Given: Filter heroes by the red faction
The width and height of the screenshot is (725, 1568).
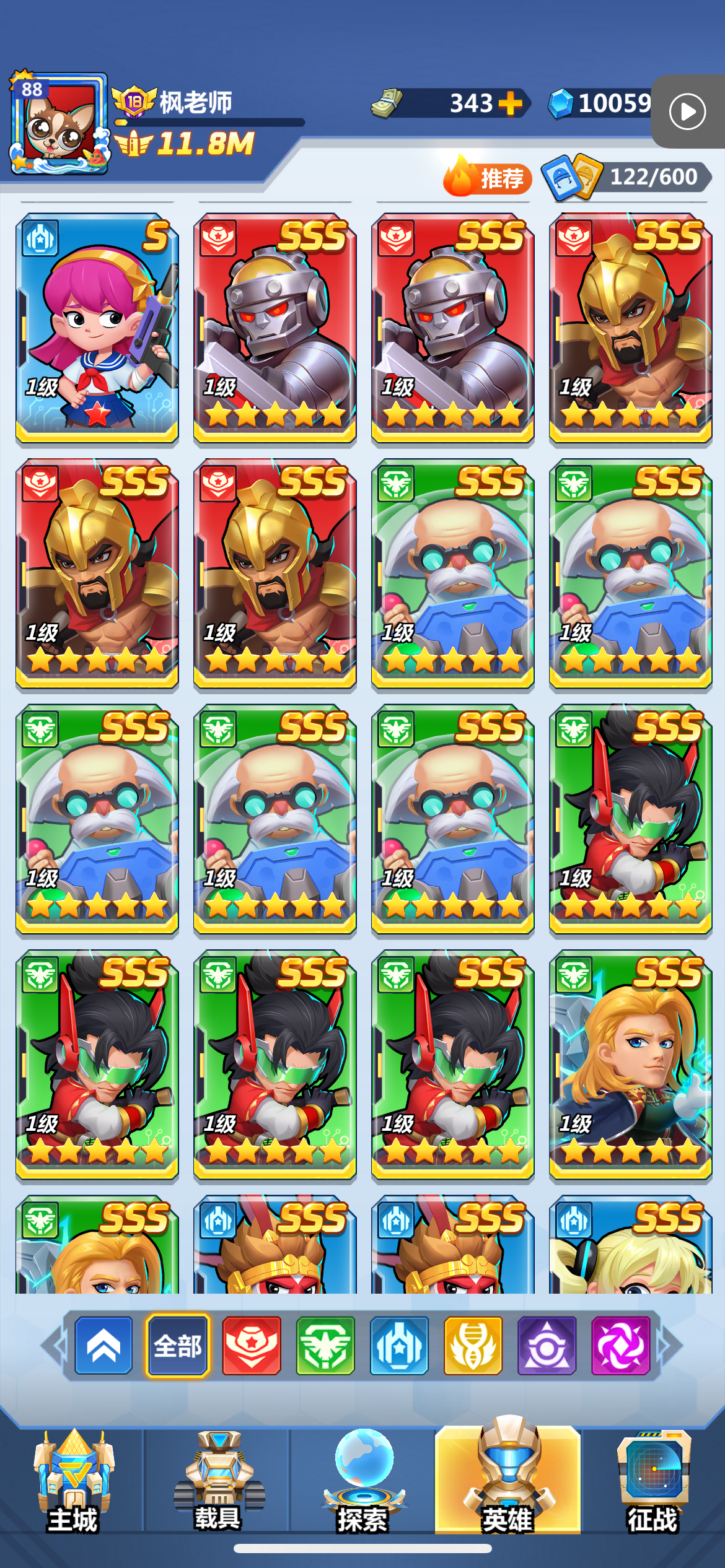Looking at the screenshot, I should [x=252, y=1345].
